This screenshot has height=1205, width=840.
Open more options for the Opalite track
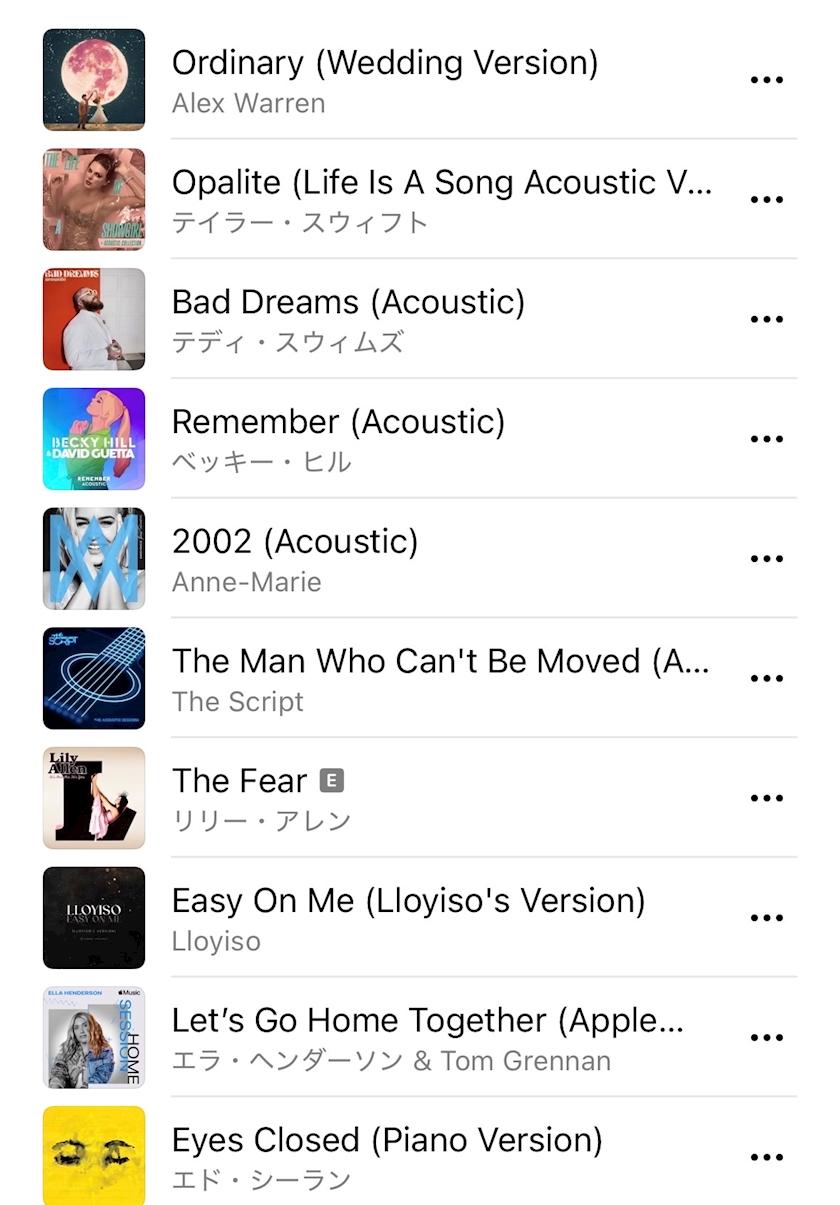[x=766, y=200]
